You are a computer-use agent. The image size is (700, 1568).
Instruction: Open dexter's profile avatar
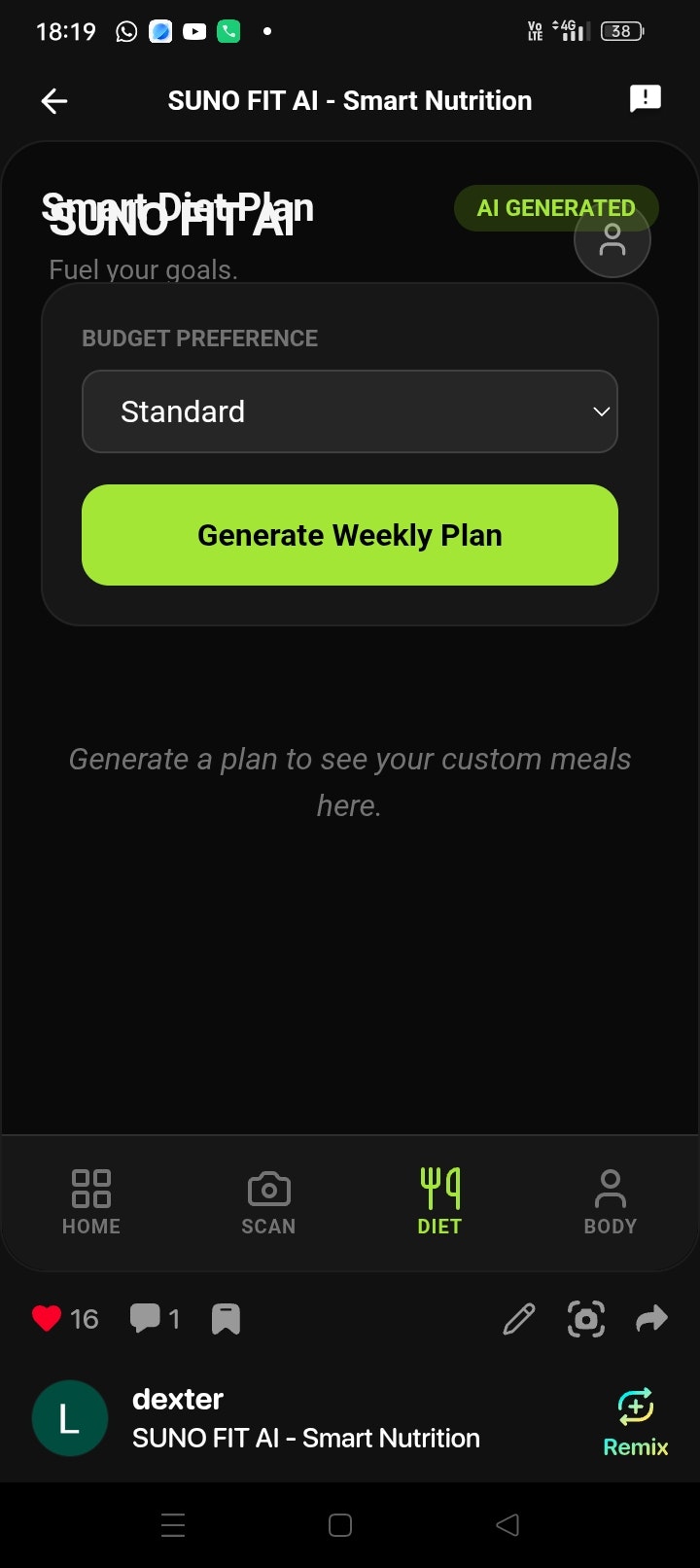[x=69, y=1418]
